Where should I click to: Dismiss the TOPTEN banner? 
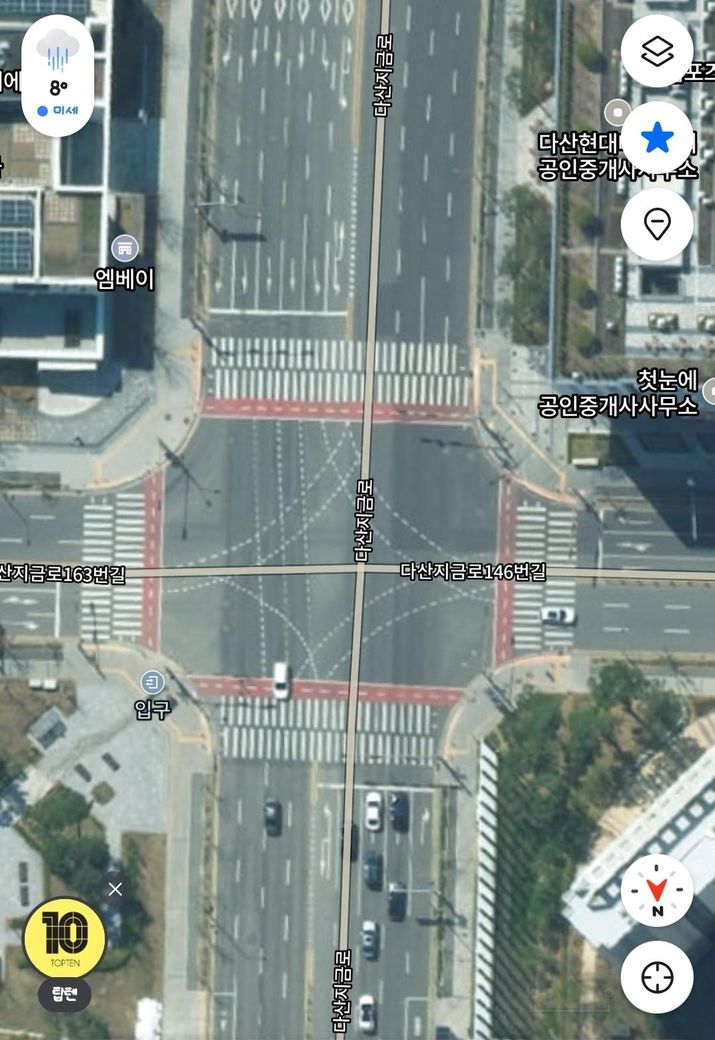115,889
